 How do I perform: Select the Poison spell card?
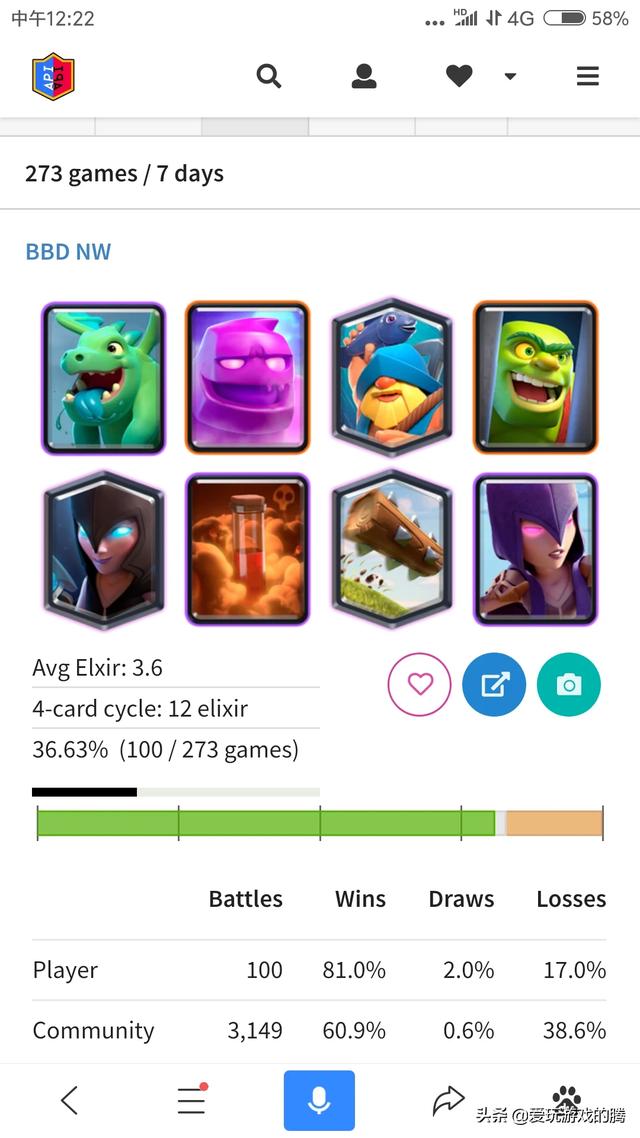248,549
